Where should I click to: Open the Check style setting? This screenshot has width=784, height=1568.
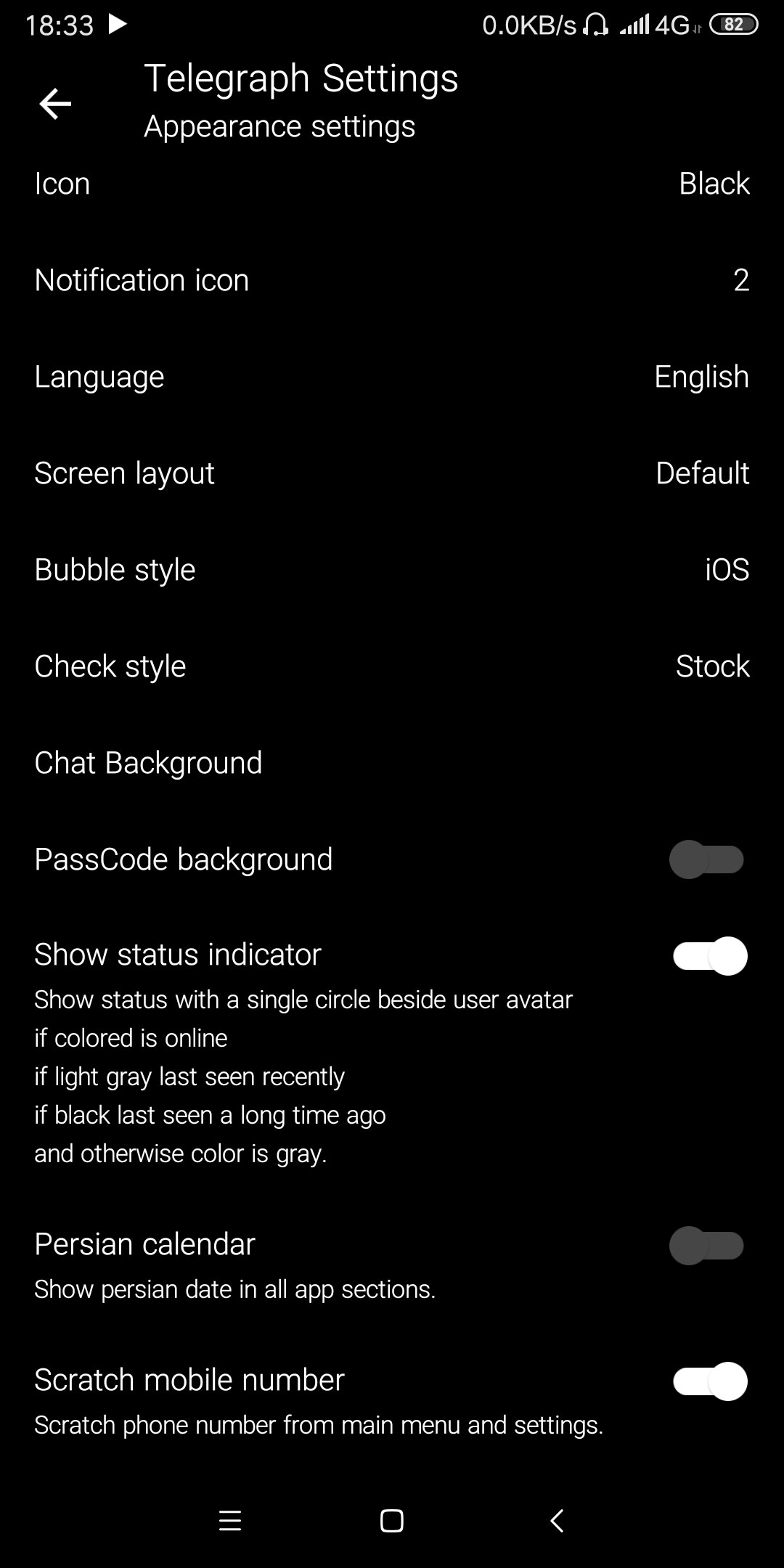(392, 666)
